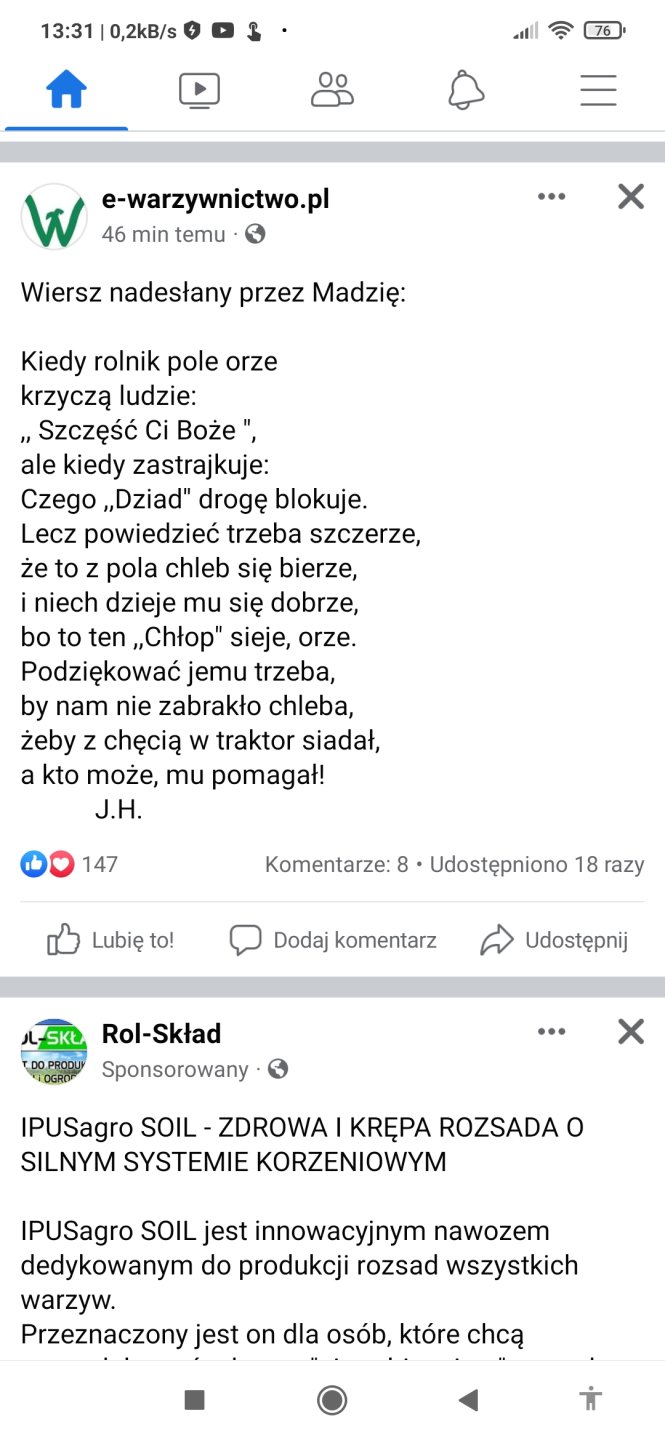Viewport: 665px width, 1440px height.
Task: Open options menu for Rol-Skład ad
Action: [x=552, y=1032]
